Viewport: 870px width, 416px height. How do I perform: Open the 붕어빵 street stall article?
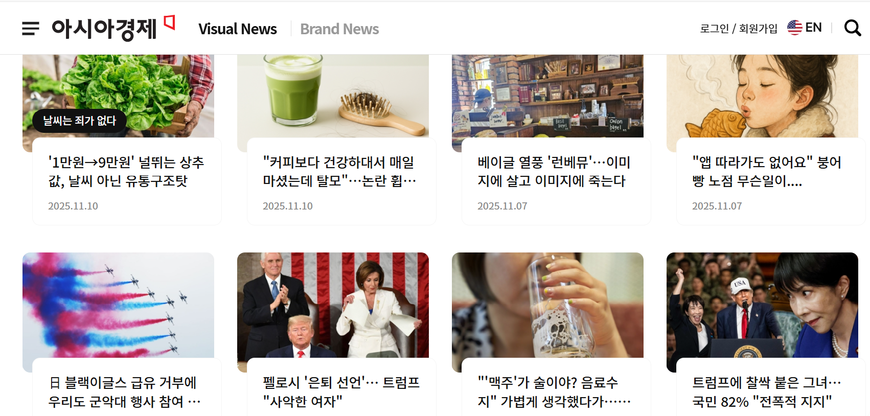(768, 171)
